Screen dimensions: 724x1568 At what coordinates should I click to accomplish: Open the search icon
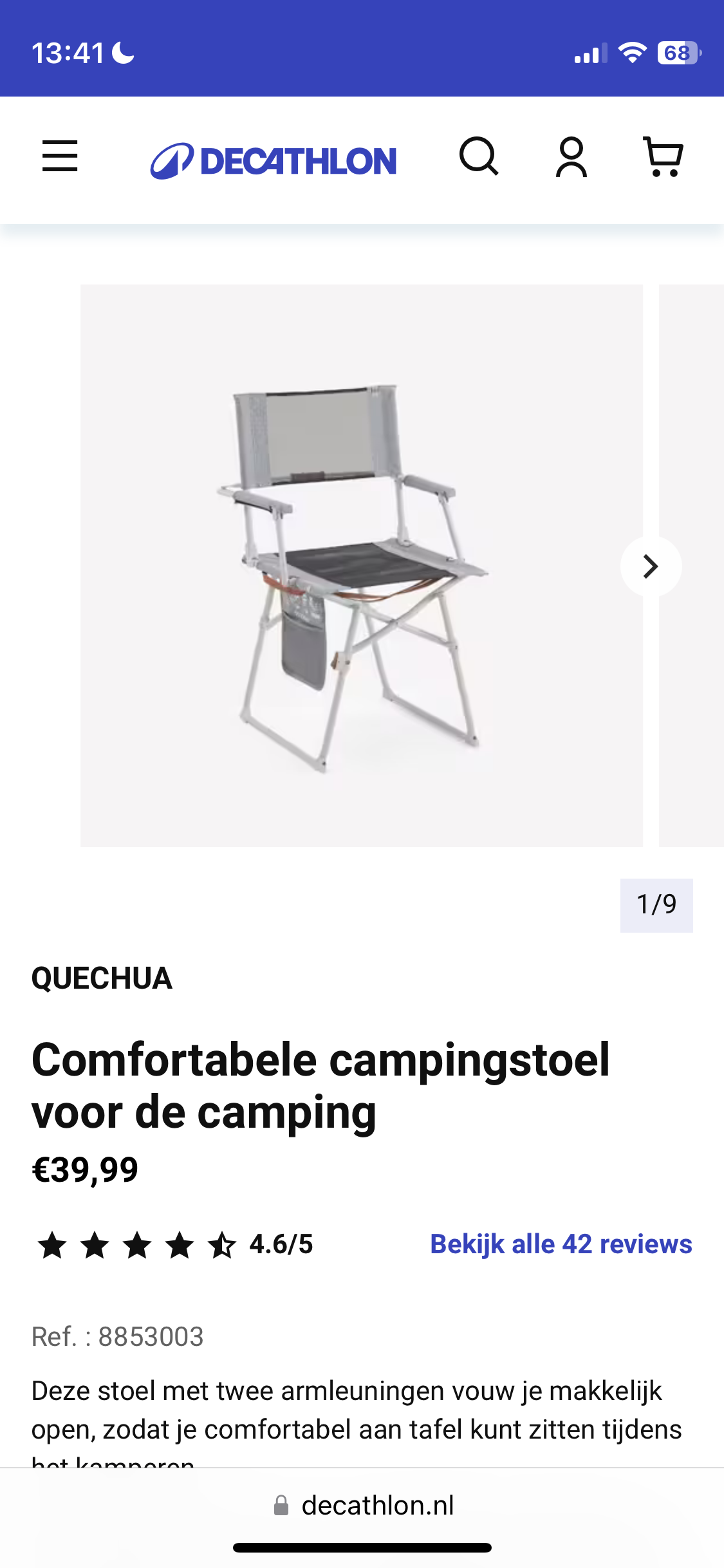click(479, 156)
